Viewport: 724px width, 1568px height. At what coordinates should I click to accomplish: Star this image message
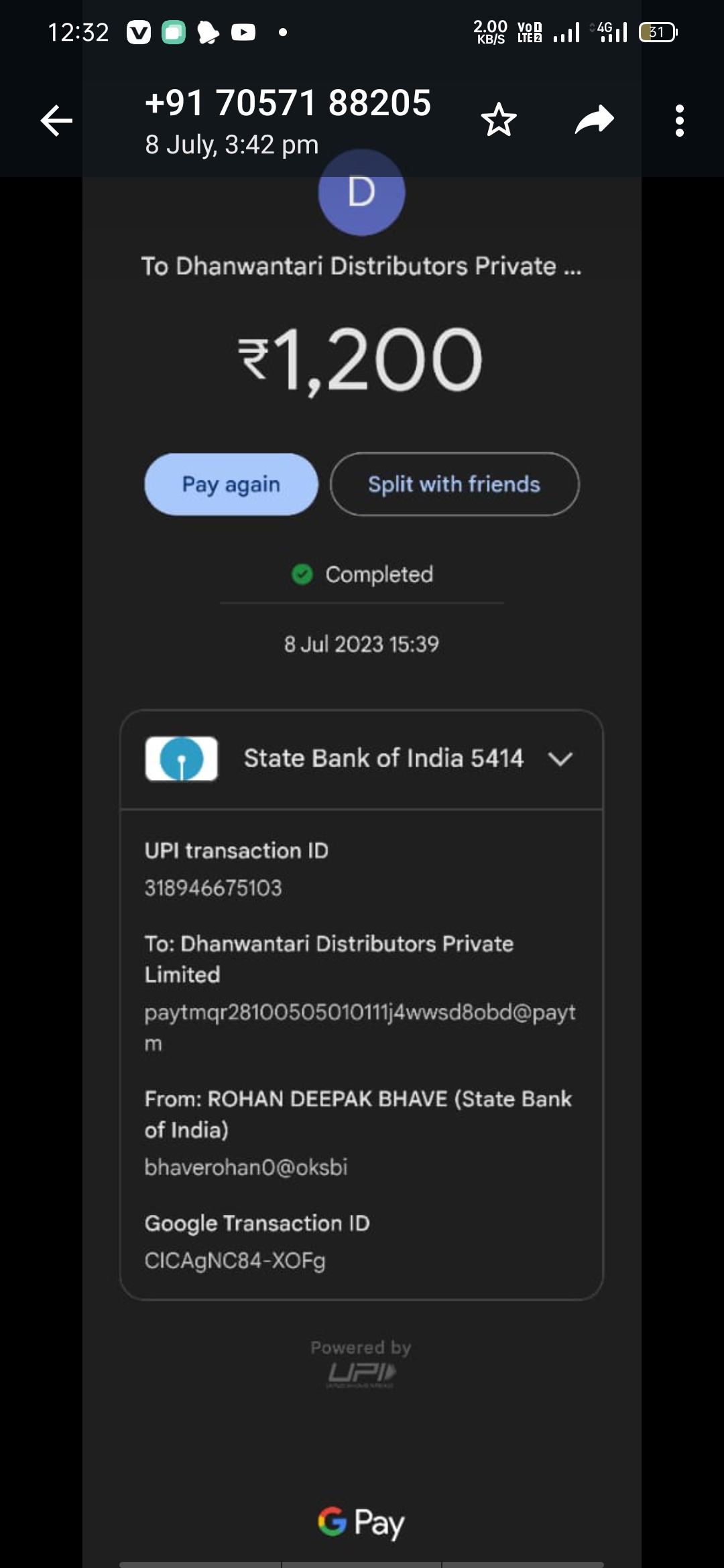[499, 121]
